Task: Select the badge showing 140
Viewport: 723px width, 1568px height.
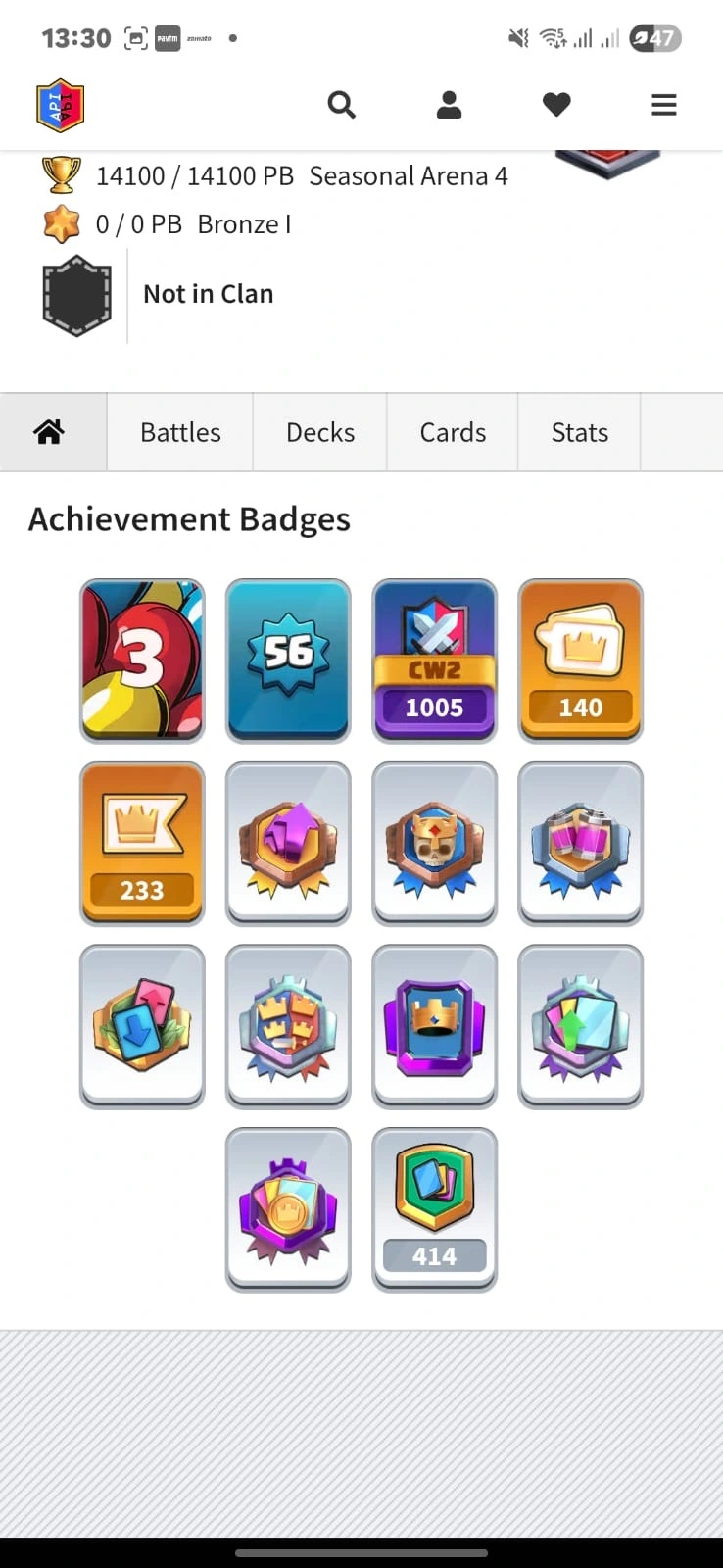Action: click(580, 660)
